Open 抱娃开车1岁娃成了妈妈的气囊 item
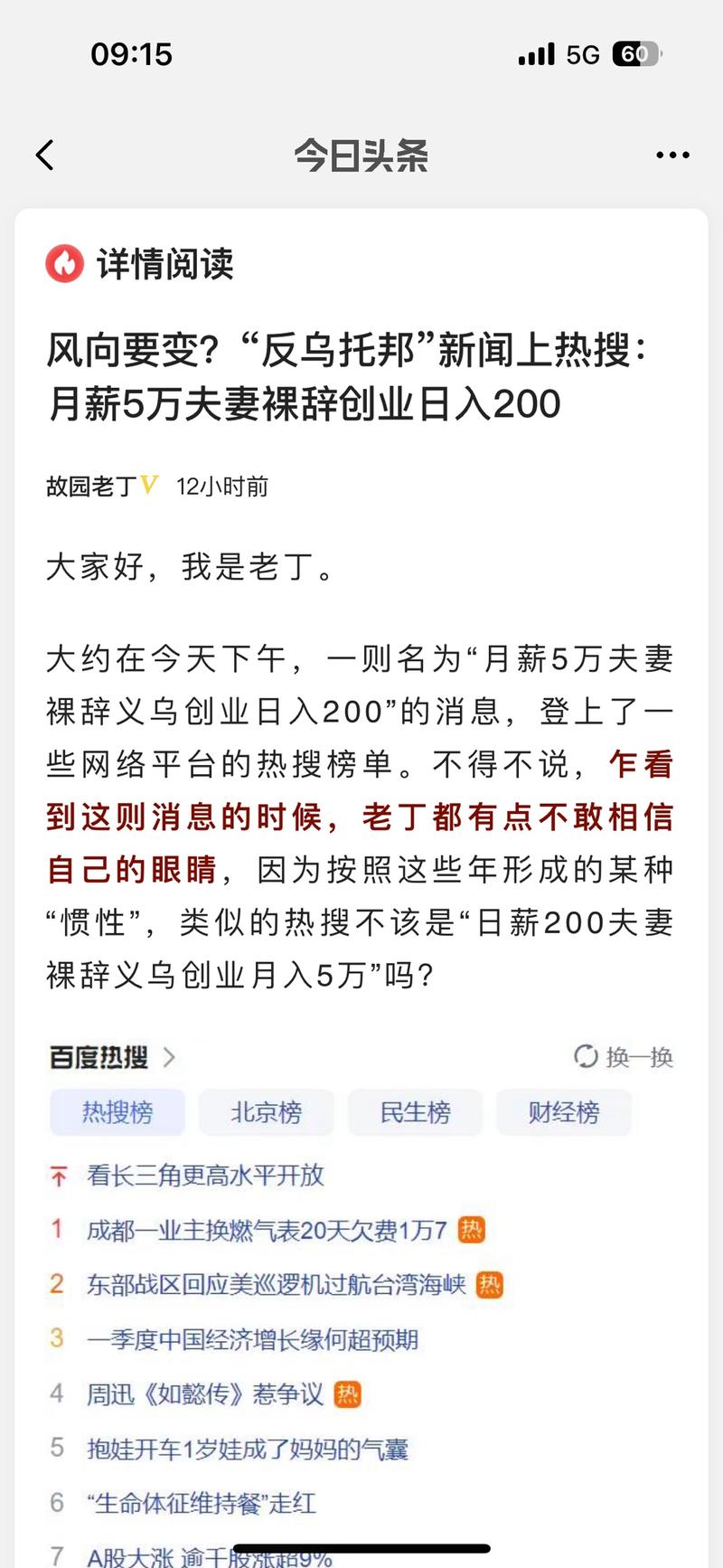Screen dimensions: 723x1568 coord(248,1450)
